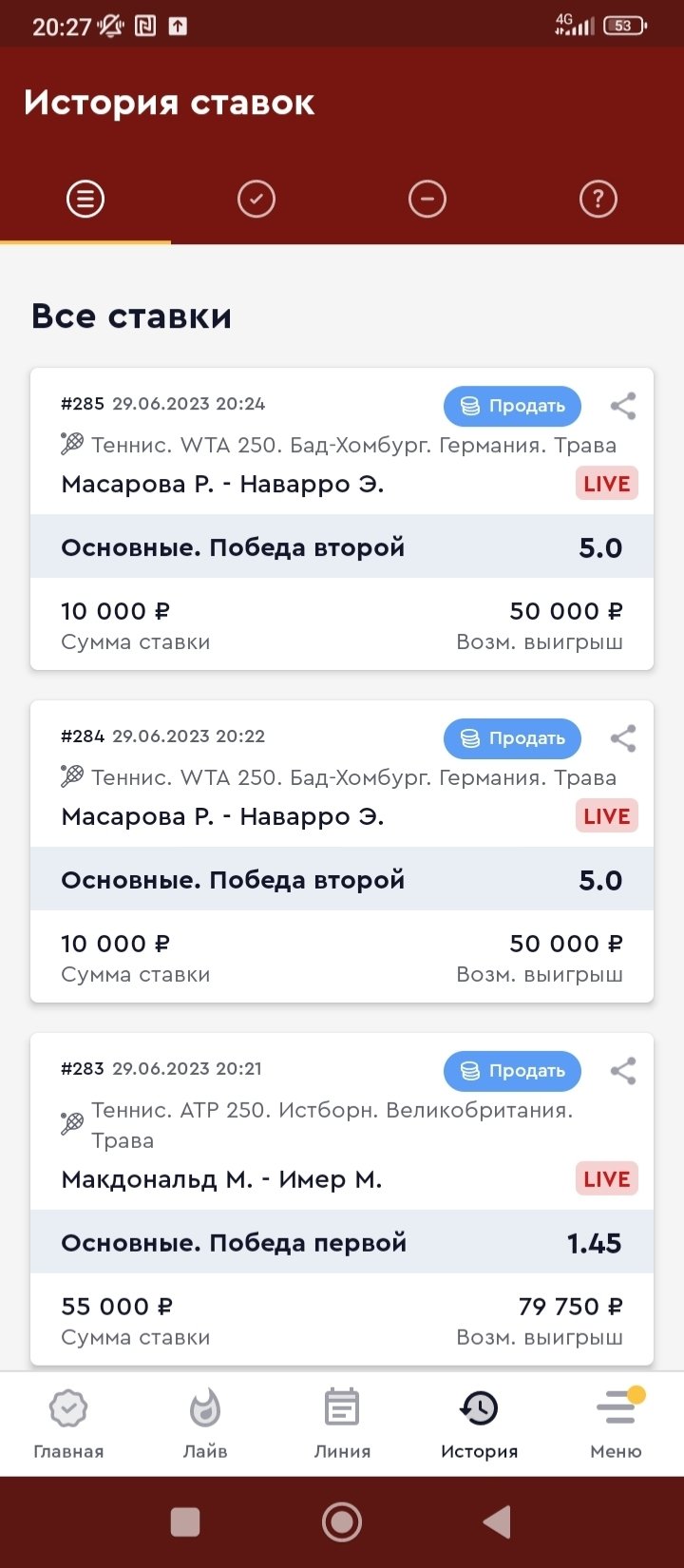Screen dimensions: 684x1568
Task: Switch to the question-mark filter tab
Action: click(598, 200)
